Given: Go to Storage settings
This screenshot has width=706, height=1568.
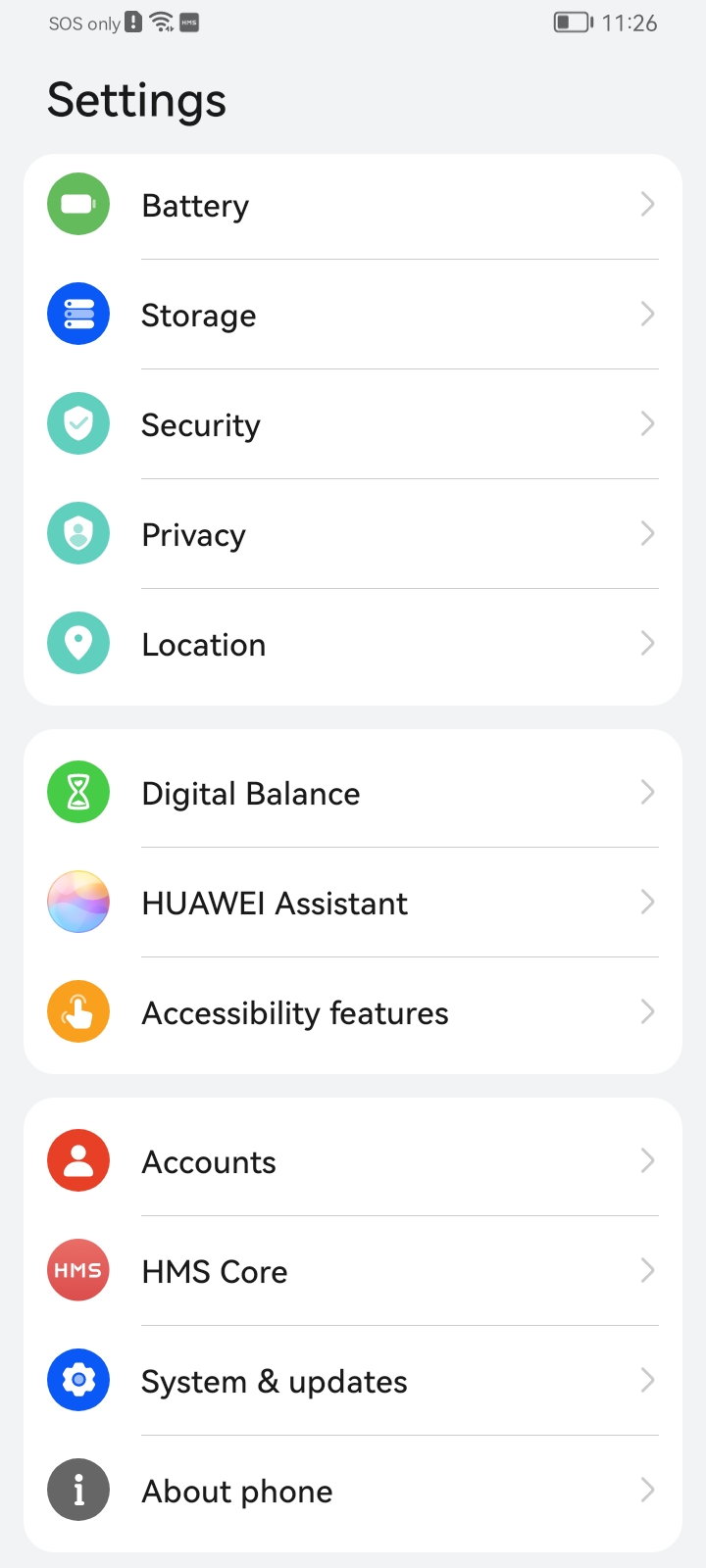Looking at the screenshot, I should pyautogui.click(x=353, y=316).
